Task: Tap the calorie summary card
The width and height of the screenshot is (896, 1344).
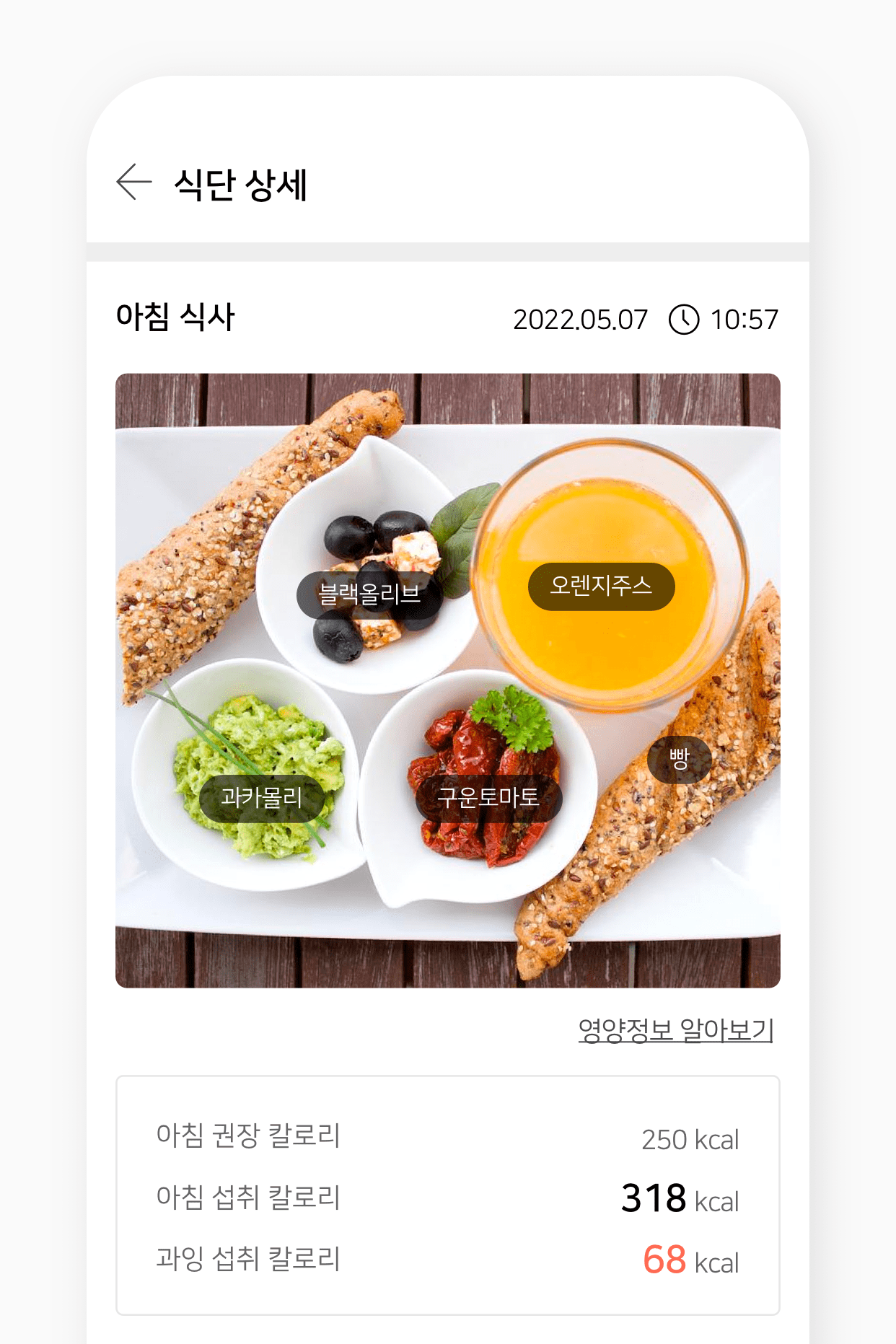Action: coord(448,1198)
